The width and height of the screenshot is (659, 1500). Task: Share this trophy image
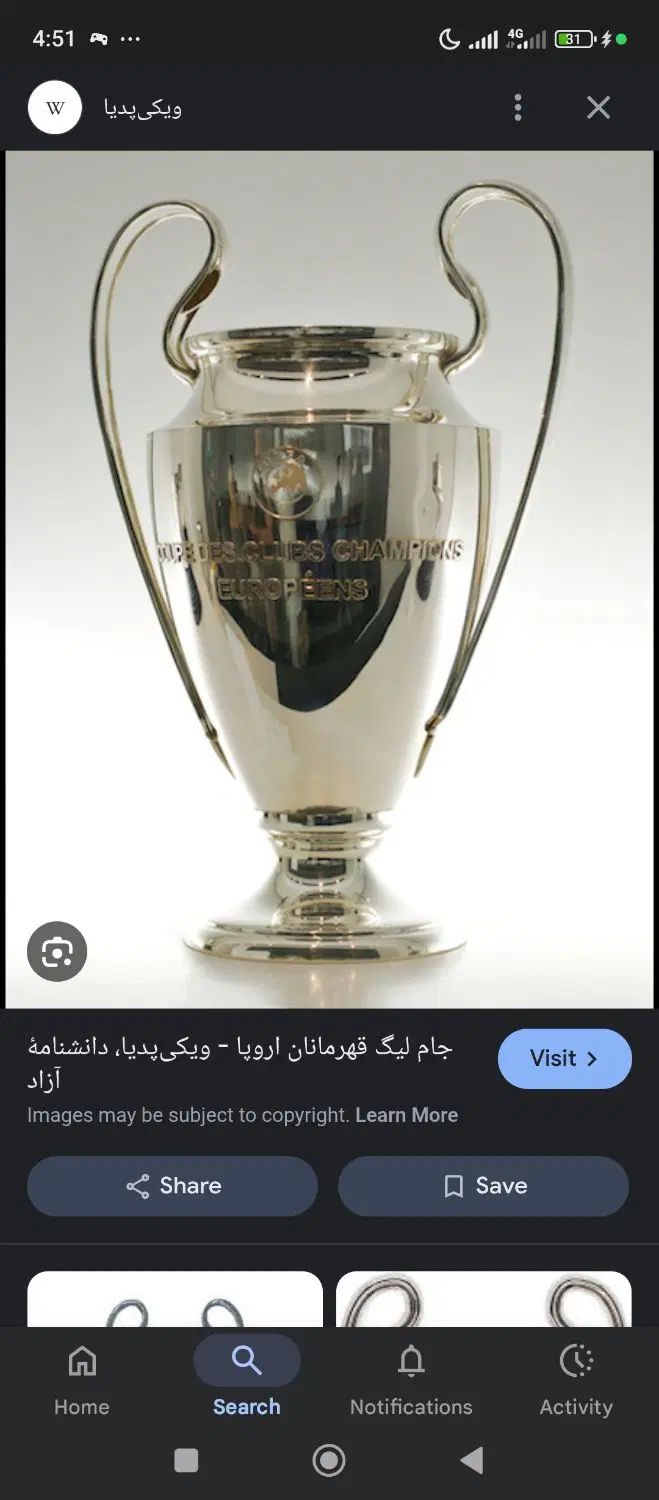[x=172, y=1186]
